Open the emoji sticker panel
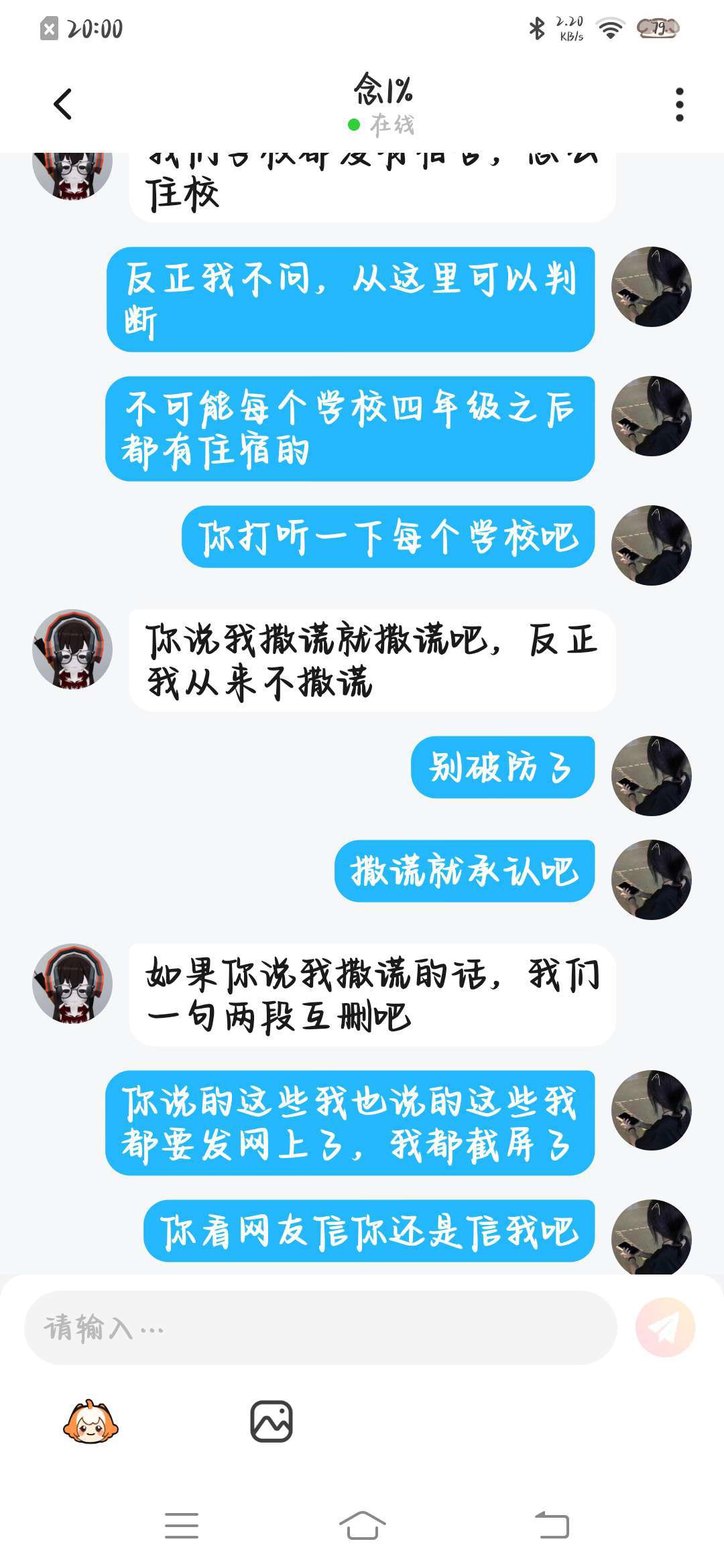 click(x=90, y=1421)
